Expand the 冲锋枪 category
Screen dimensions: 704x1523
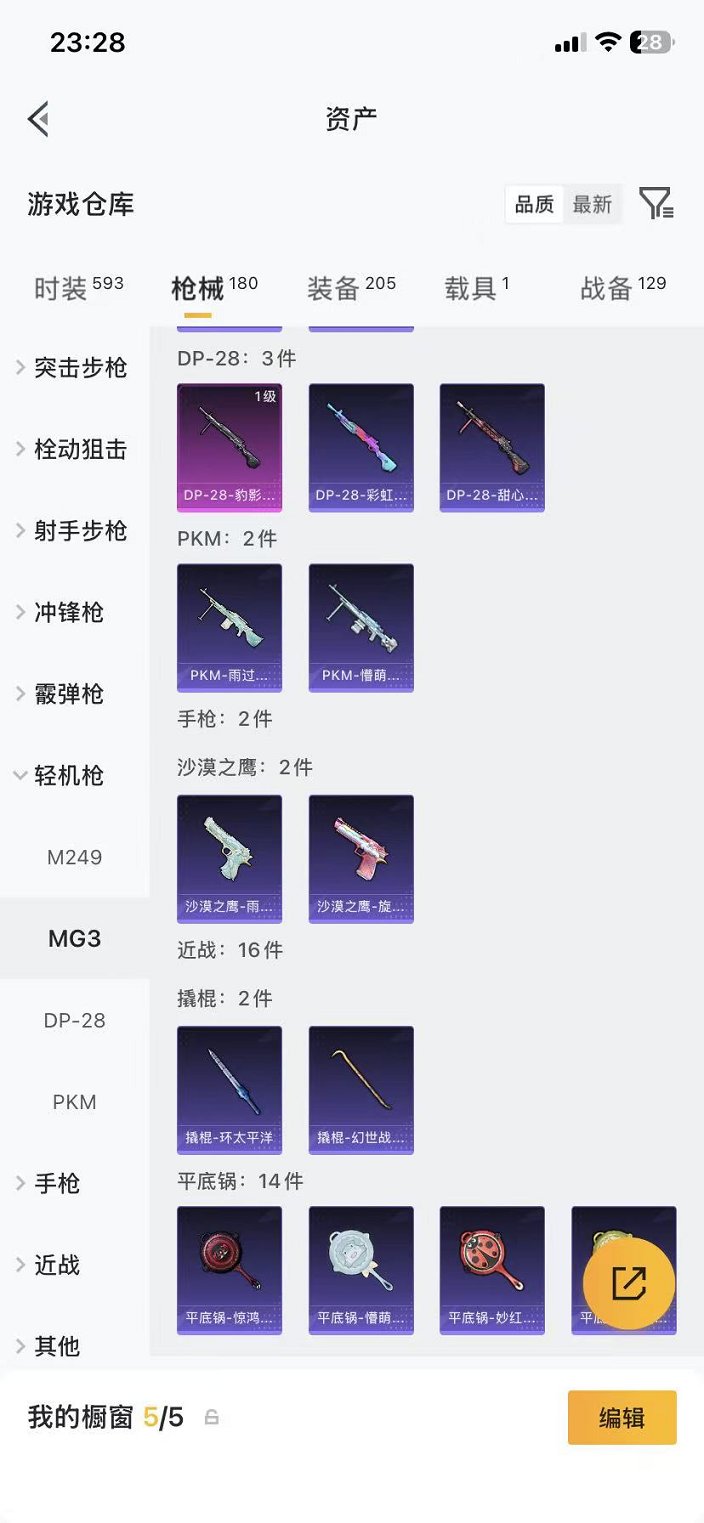68,613
